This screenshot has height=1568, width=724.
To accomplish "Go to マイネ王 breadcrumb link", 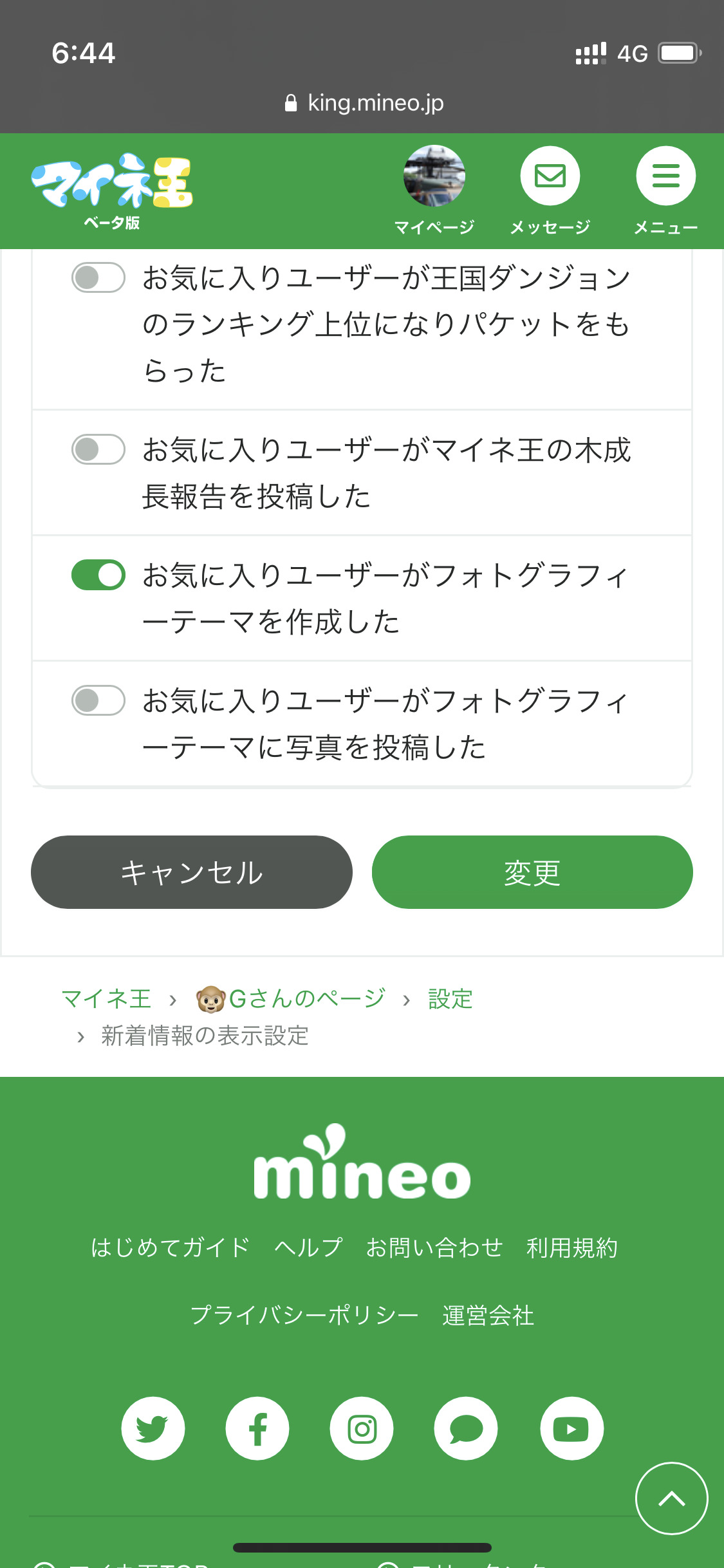I will [106, 999].
